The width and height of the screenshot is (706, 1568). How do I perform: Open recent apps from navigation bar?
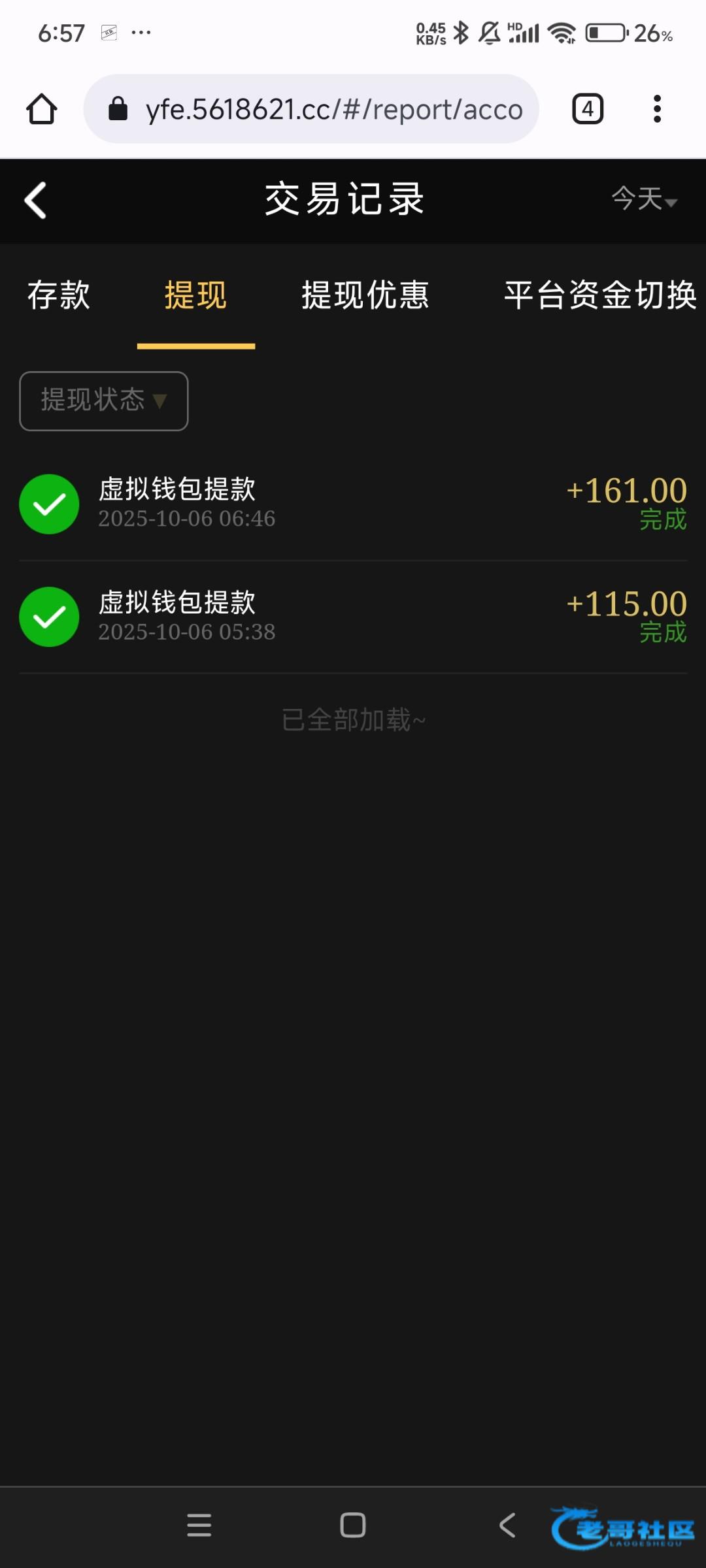coord(199,1526)
